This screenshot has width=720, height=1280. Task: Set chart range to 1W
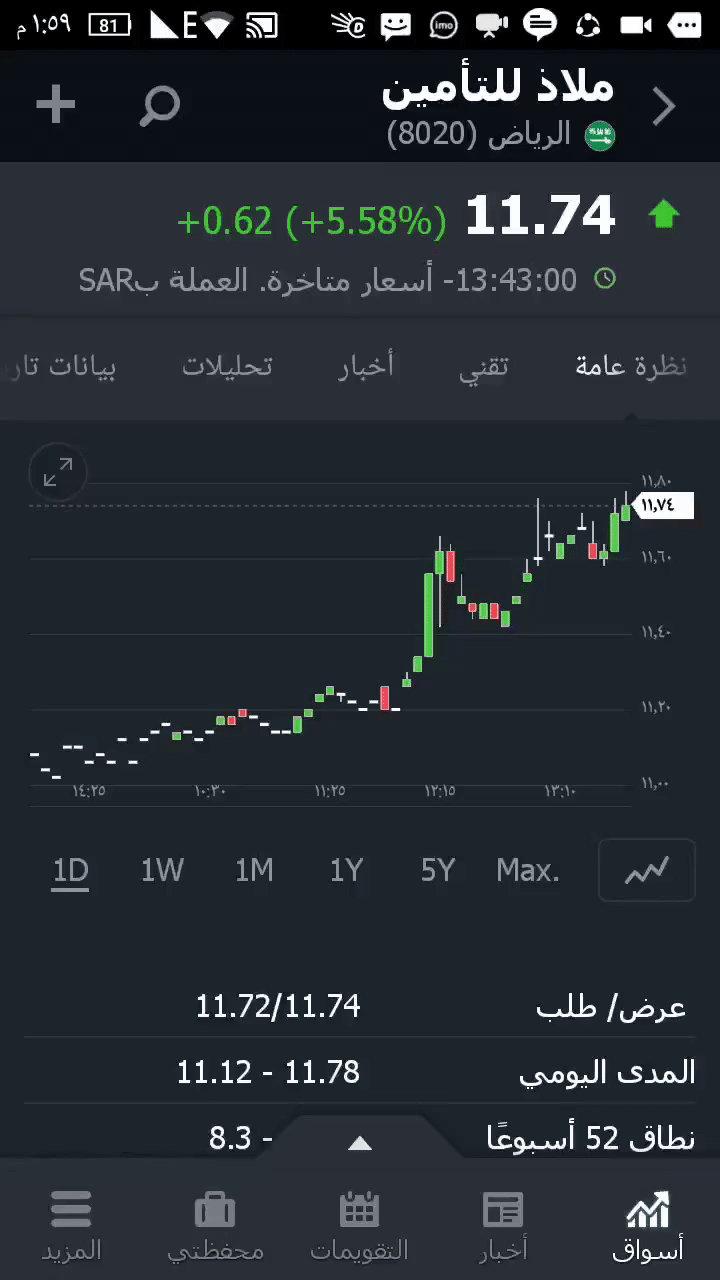[x=162, y=871]
